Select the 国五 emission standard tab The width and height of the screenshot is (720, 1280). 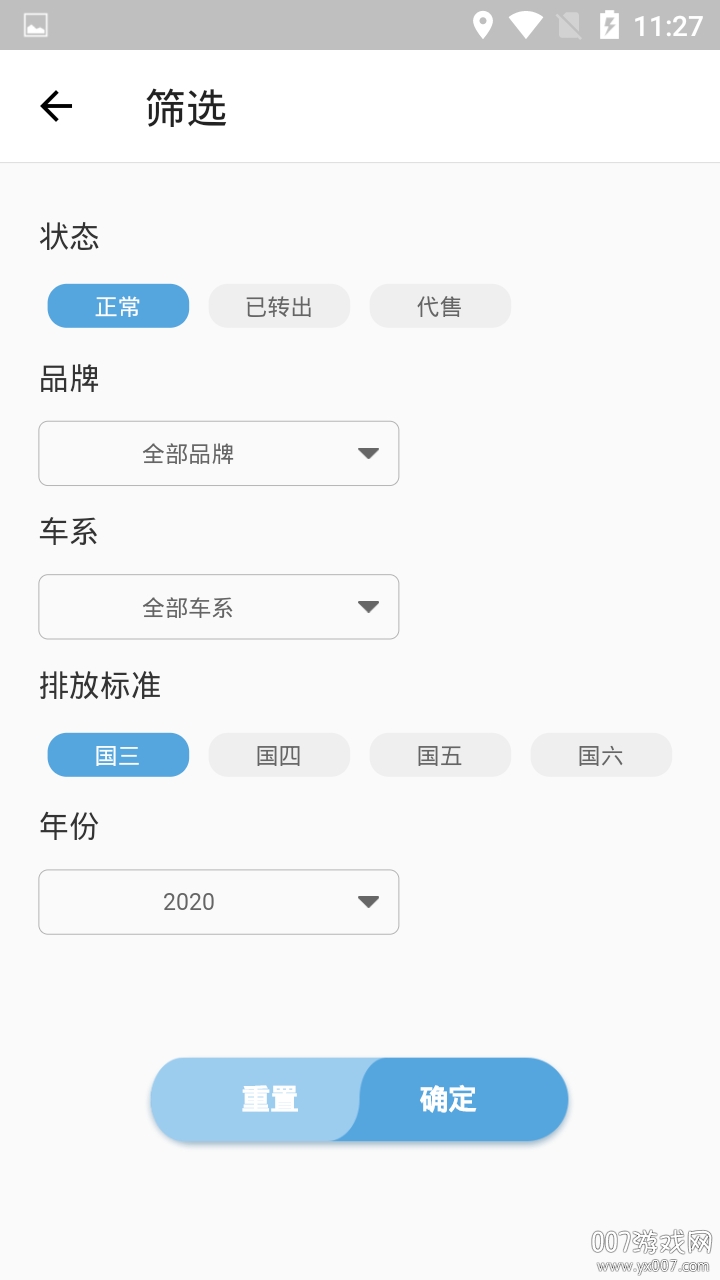pyautogui.click(x=440, y=755)
